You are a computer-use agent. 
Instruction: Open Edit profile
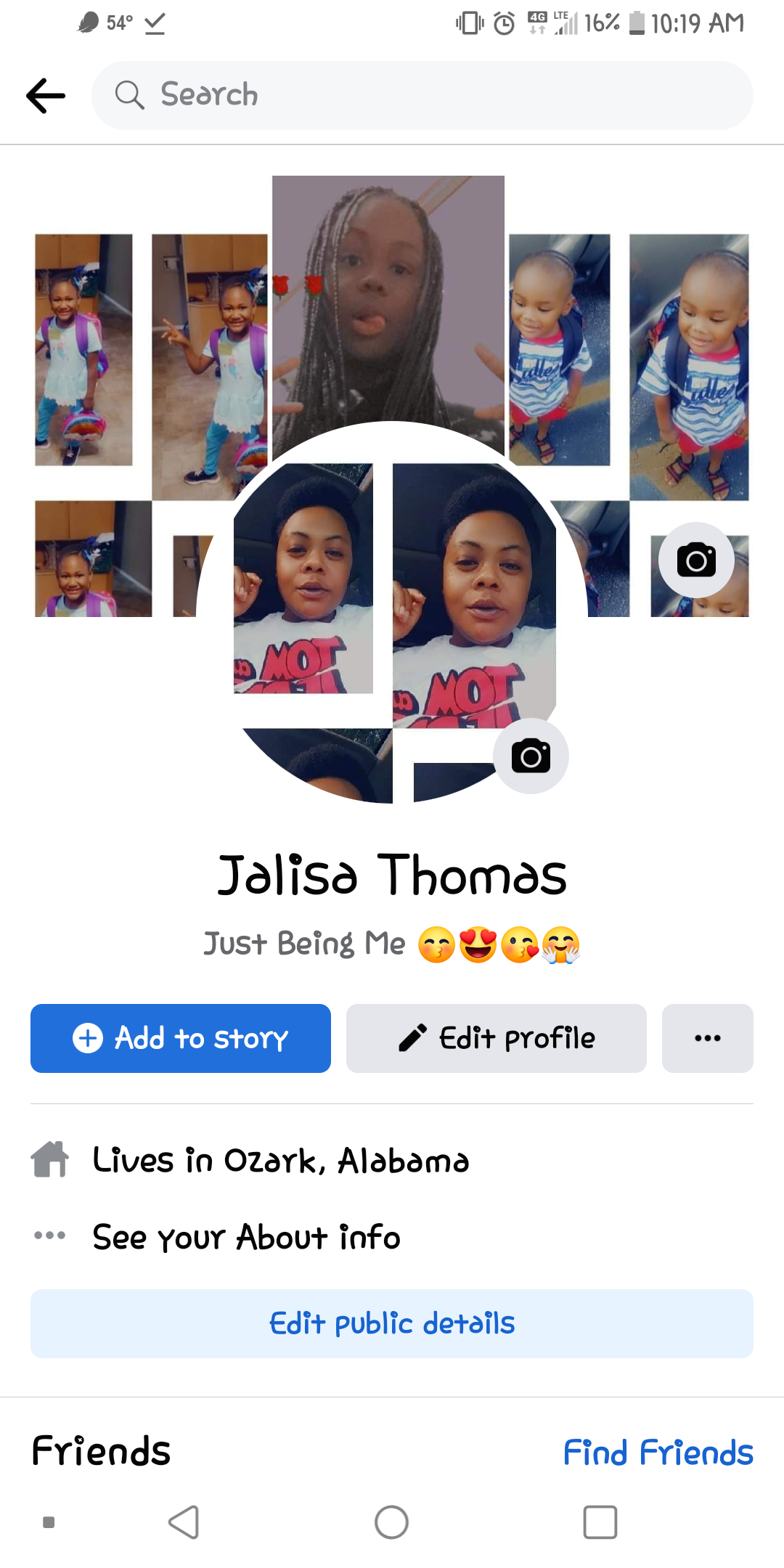pos(497,1038)
